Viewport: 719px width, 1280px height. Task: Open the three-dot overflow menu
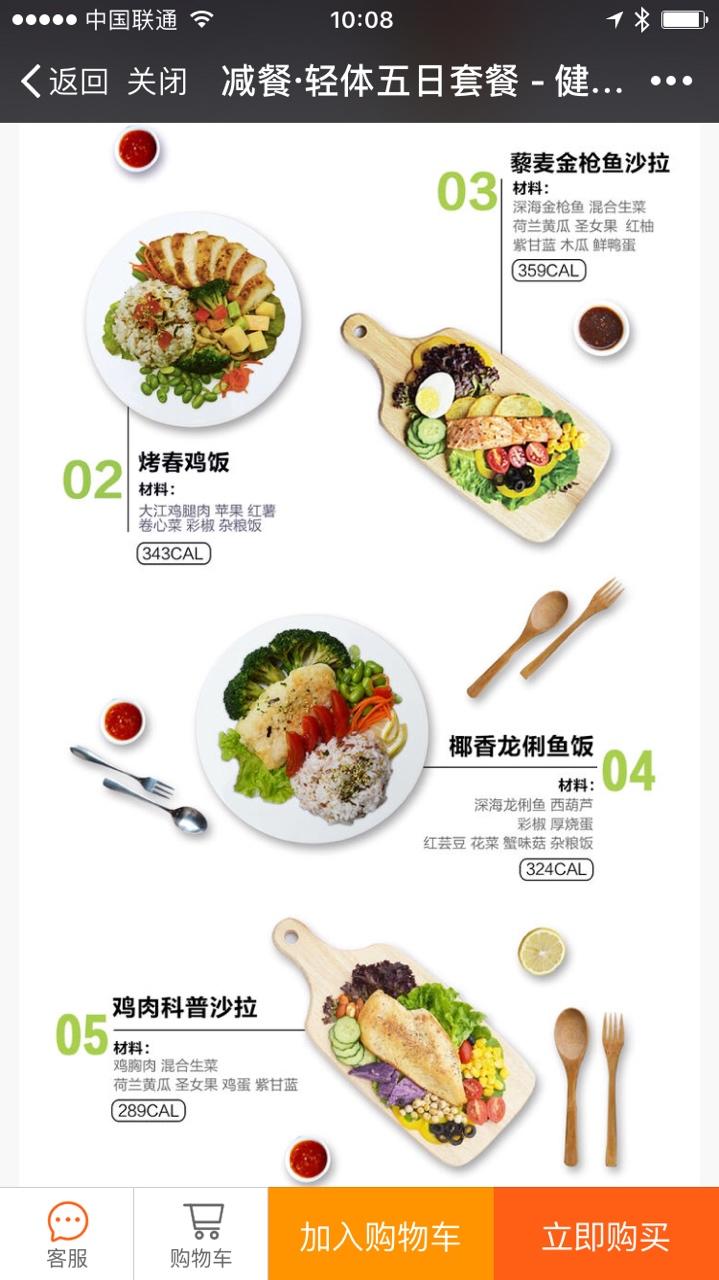tap(671, 82)
